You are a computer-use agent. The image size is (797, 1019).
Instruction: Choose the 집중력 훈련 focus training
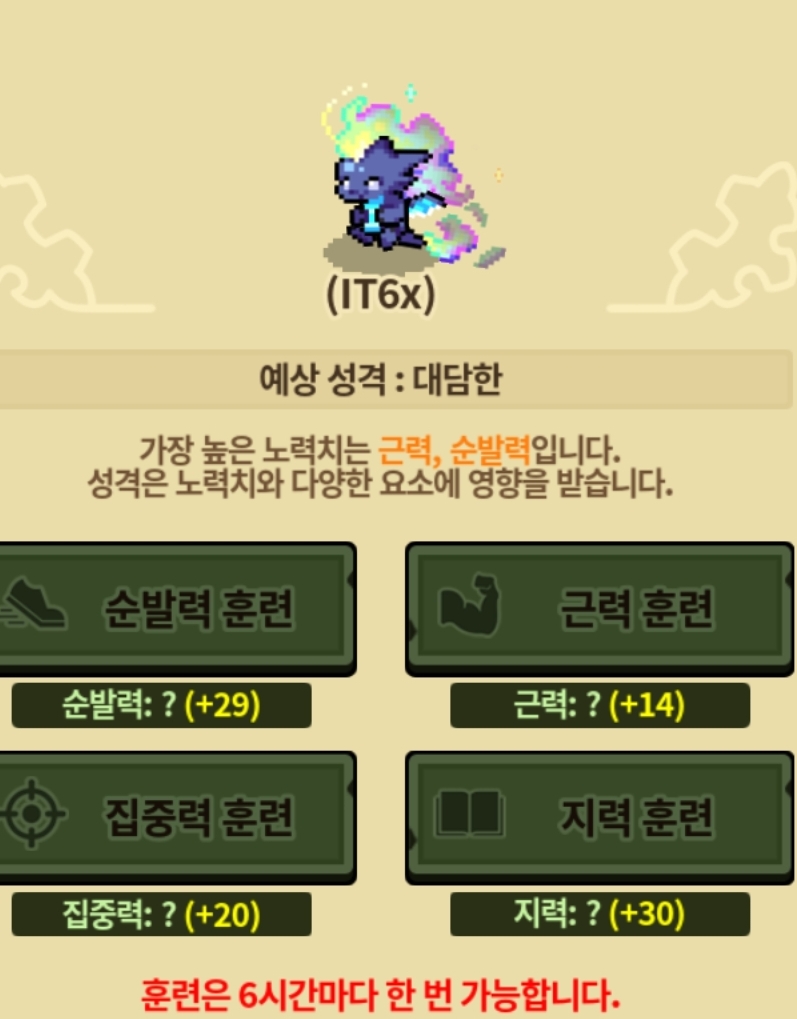point(177,818)
